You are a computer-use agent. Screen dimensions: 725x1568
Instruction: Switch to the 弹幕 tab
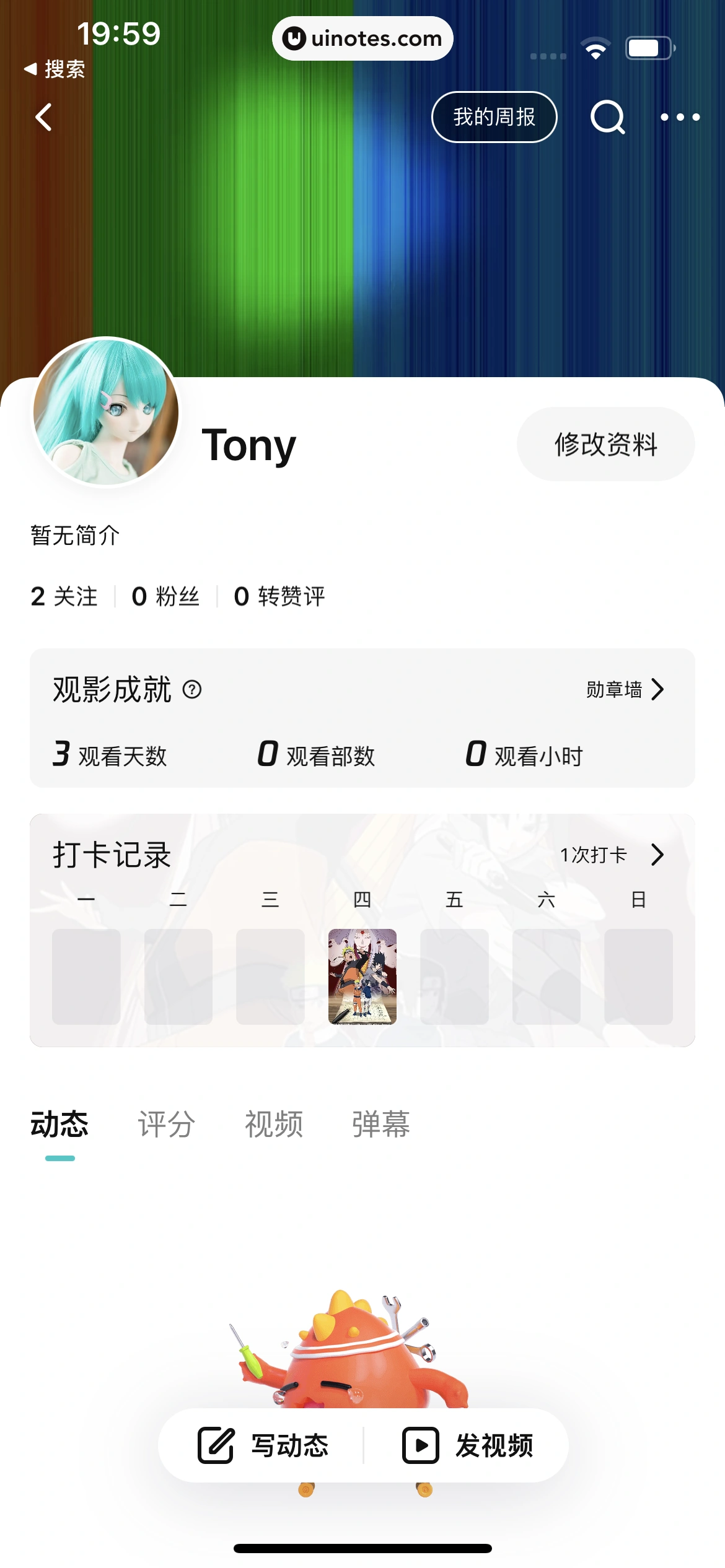click(380, 1125)
